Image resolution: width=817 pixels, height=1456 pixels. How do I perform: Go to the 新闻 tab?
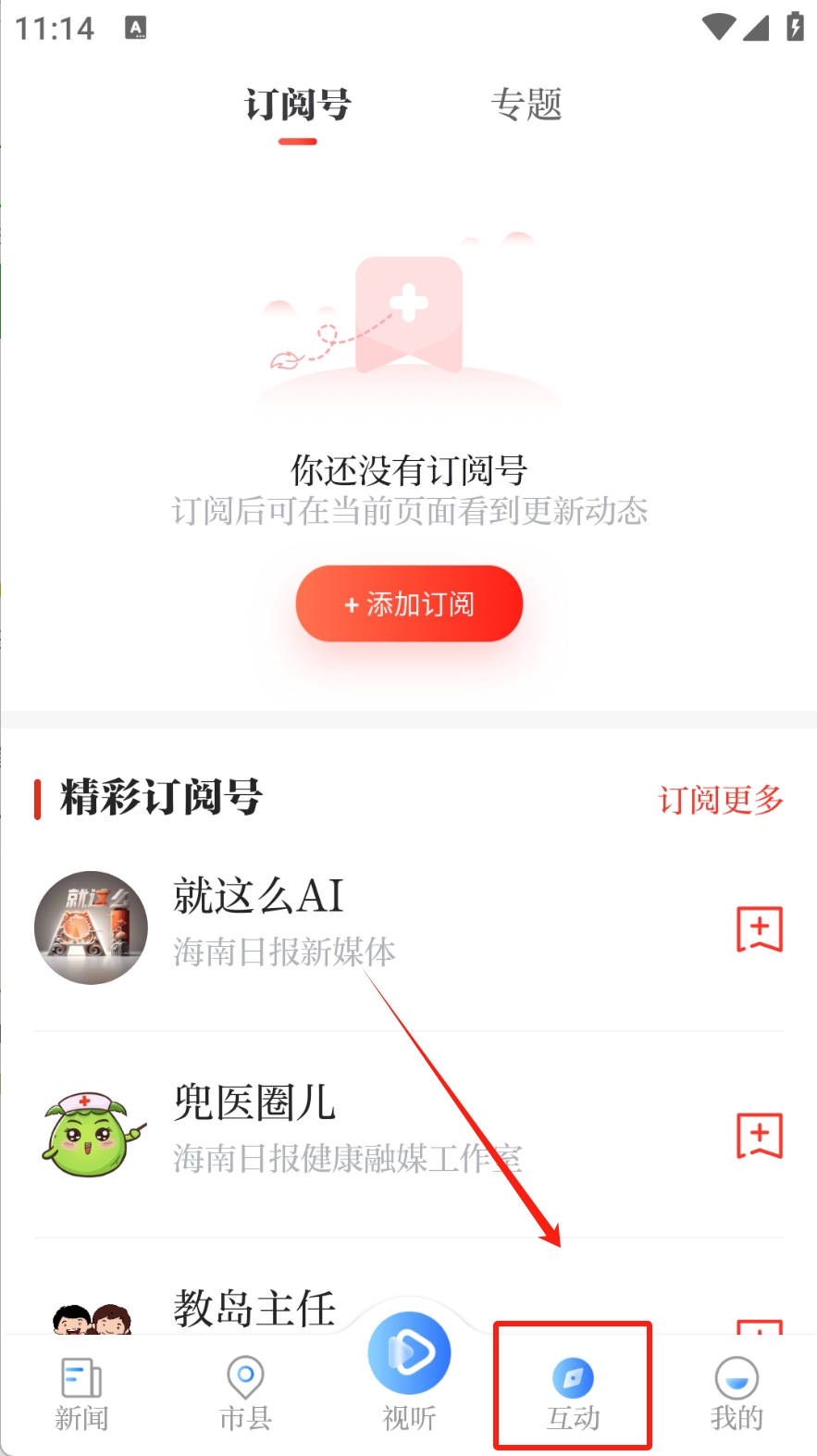tap(81, 1393)
